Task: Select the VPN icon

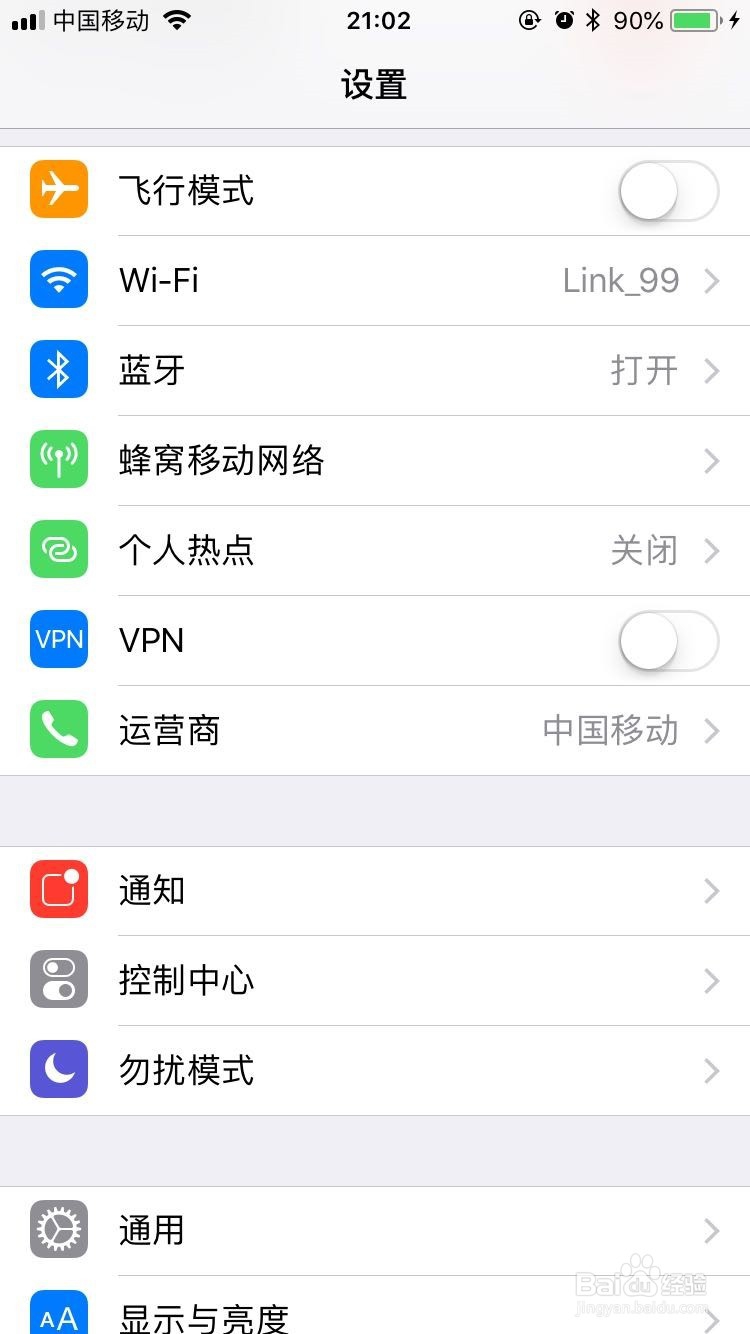Action: (58, 641)
